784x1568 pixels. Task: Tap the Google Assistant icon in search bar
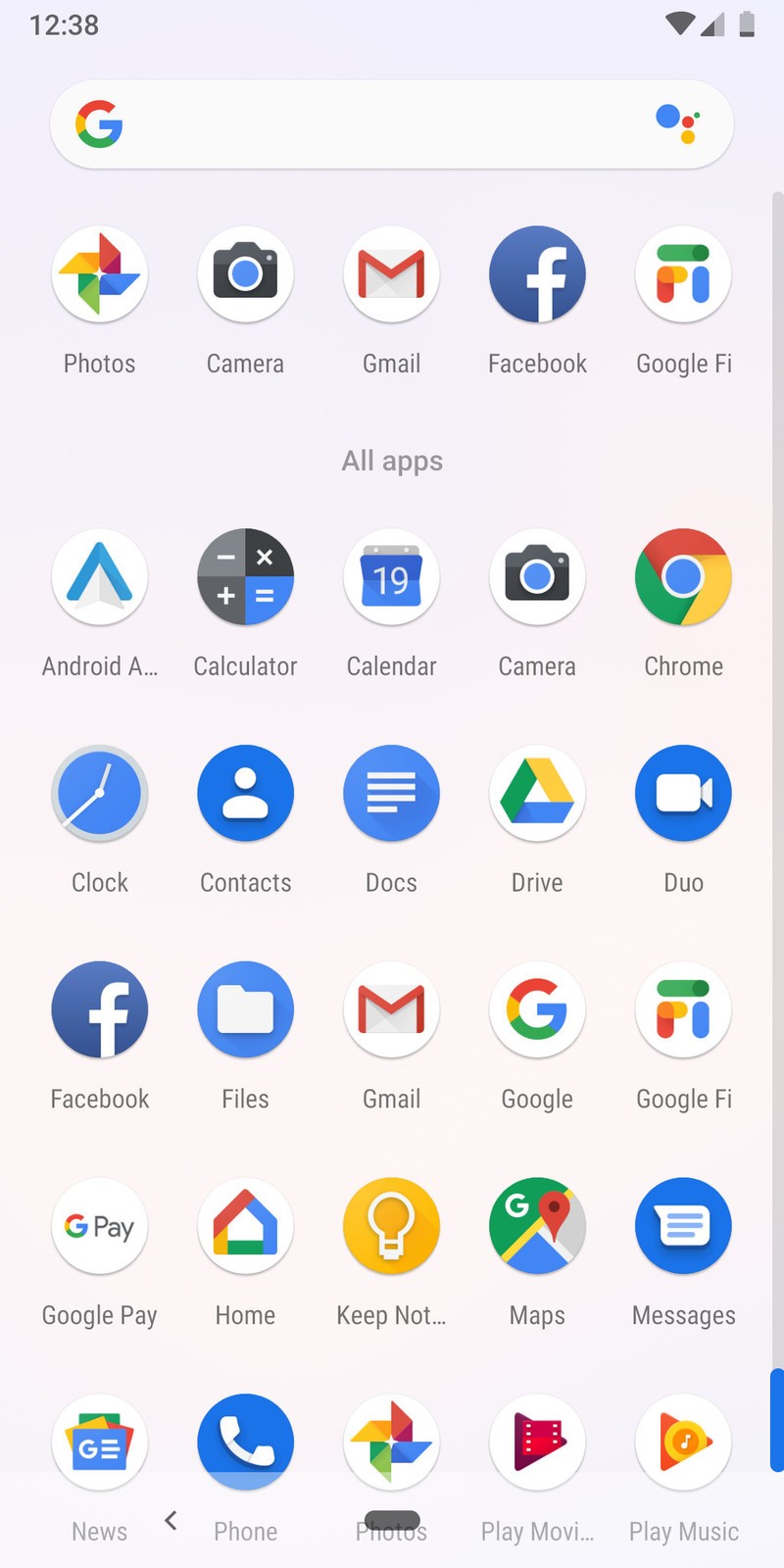pyautogui.click(x=676, y=122)
